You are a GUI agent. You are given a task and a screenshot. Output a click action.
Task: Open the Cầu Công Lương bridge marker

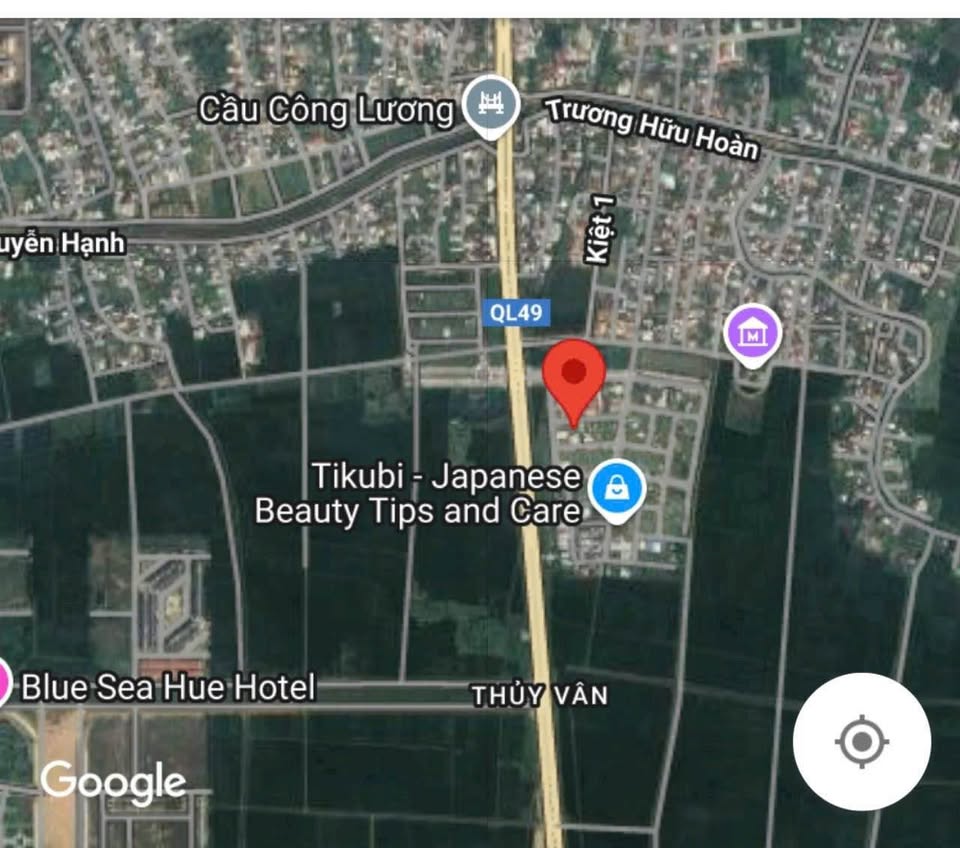492,104
